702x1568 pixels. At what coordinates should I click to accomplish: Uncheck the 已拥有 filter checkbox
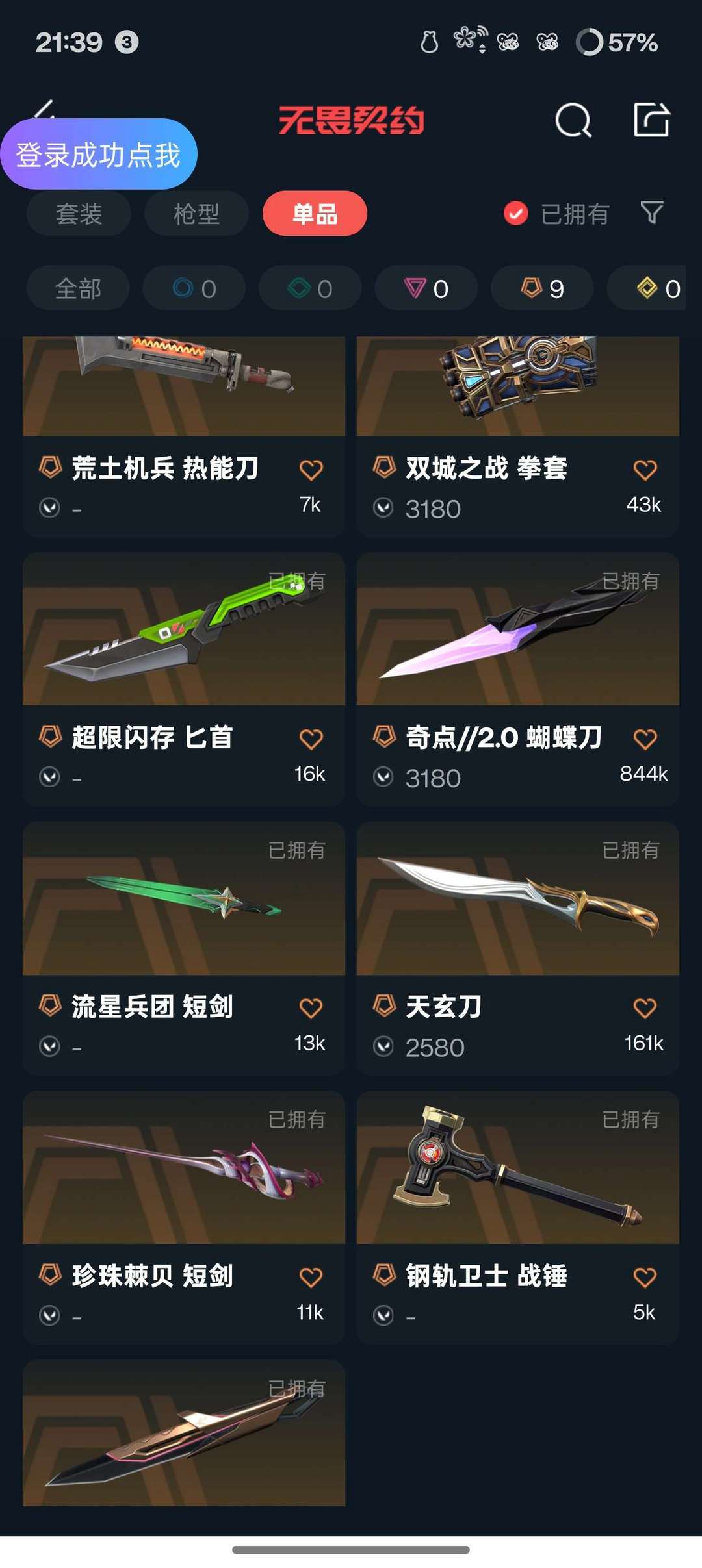pos(516,214)
